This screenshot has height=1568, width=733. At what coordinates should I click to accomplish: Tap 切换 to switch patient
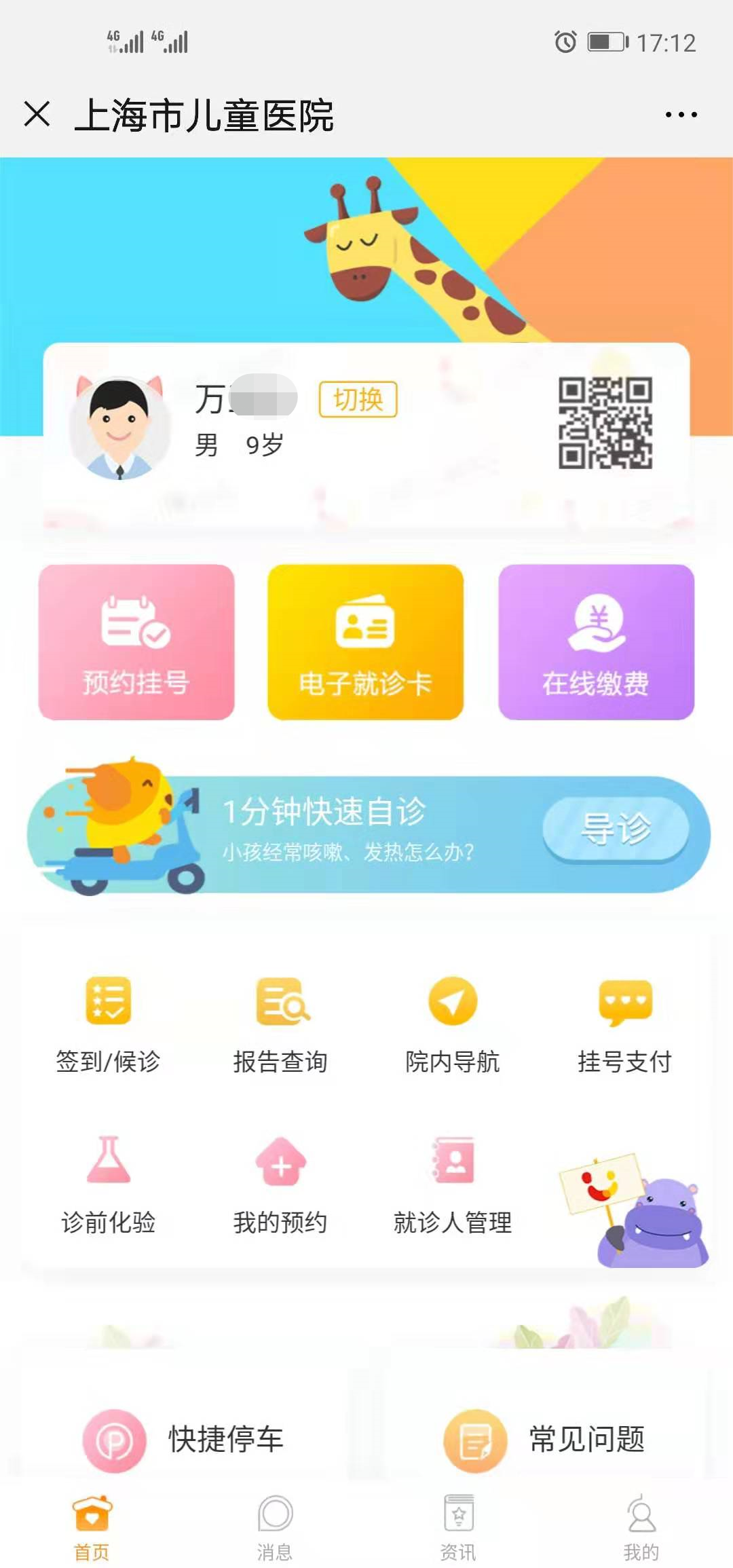click(358, 400)
